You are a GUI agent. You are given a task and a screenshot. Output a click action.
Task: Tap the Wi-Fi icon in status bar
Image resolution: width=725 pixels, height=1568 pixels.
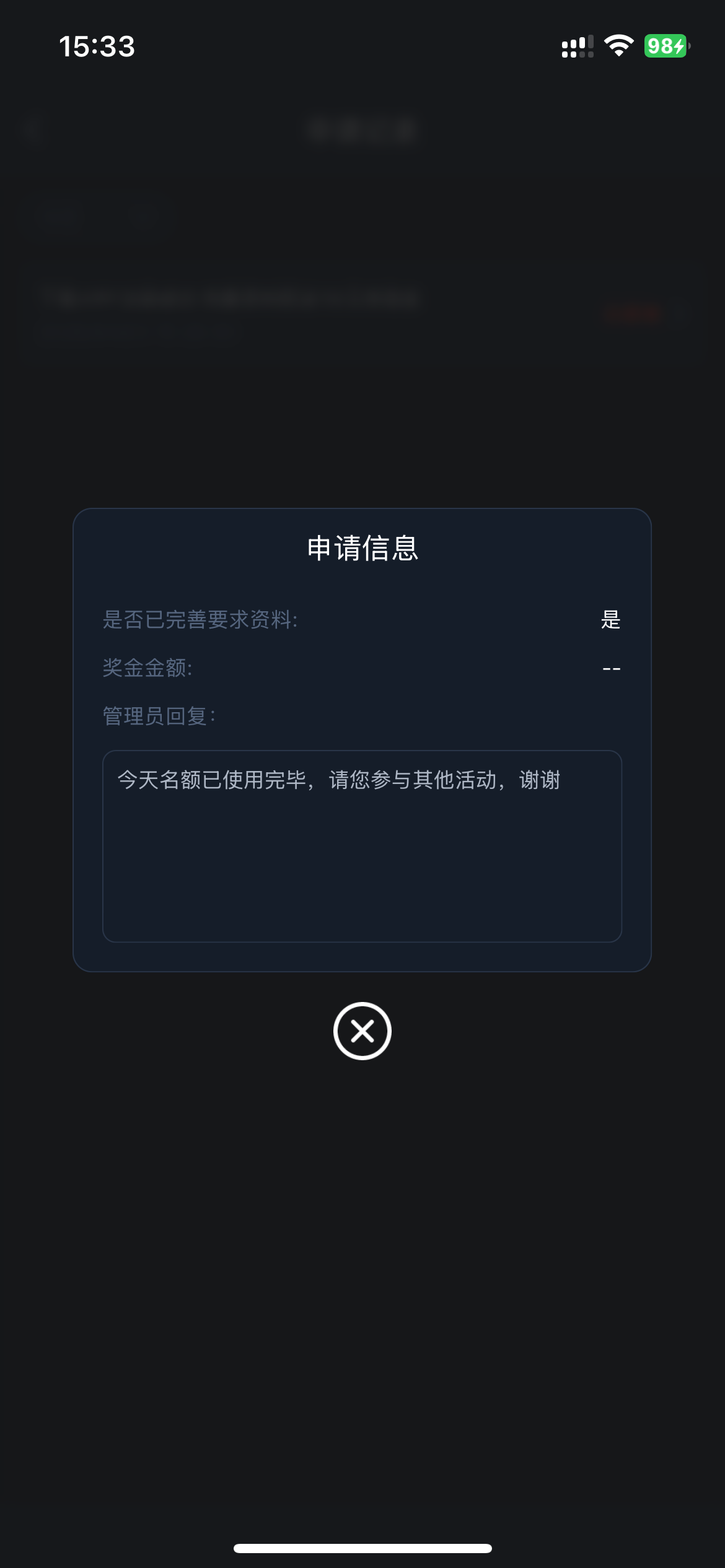[620, 46]
